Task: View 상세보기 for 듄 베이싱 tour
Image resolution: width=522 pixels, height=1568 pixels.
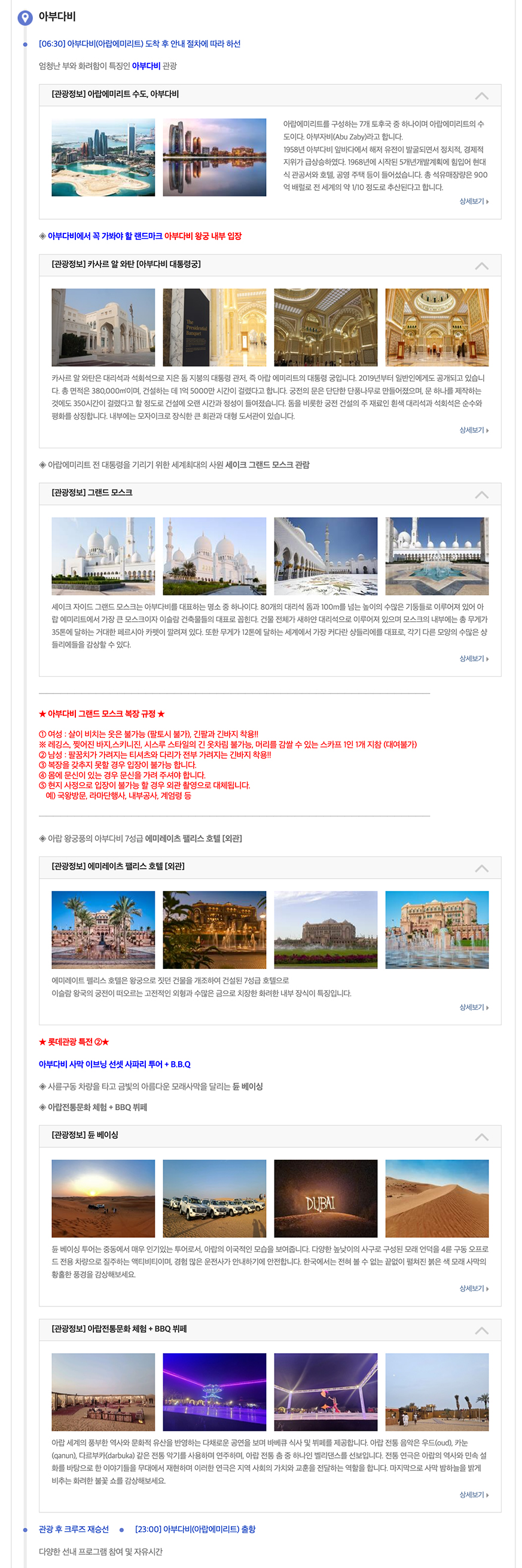Action: [474, 1289]
